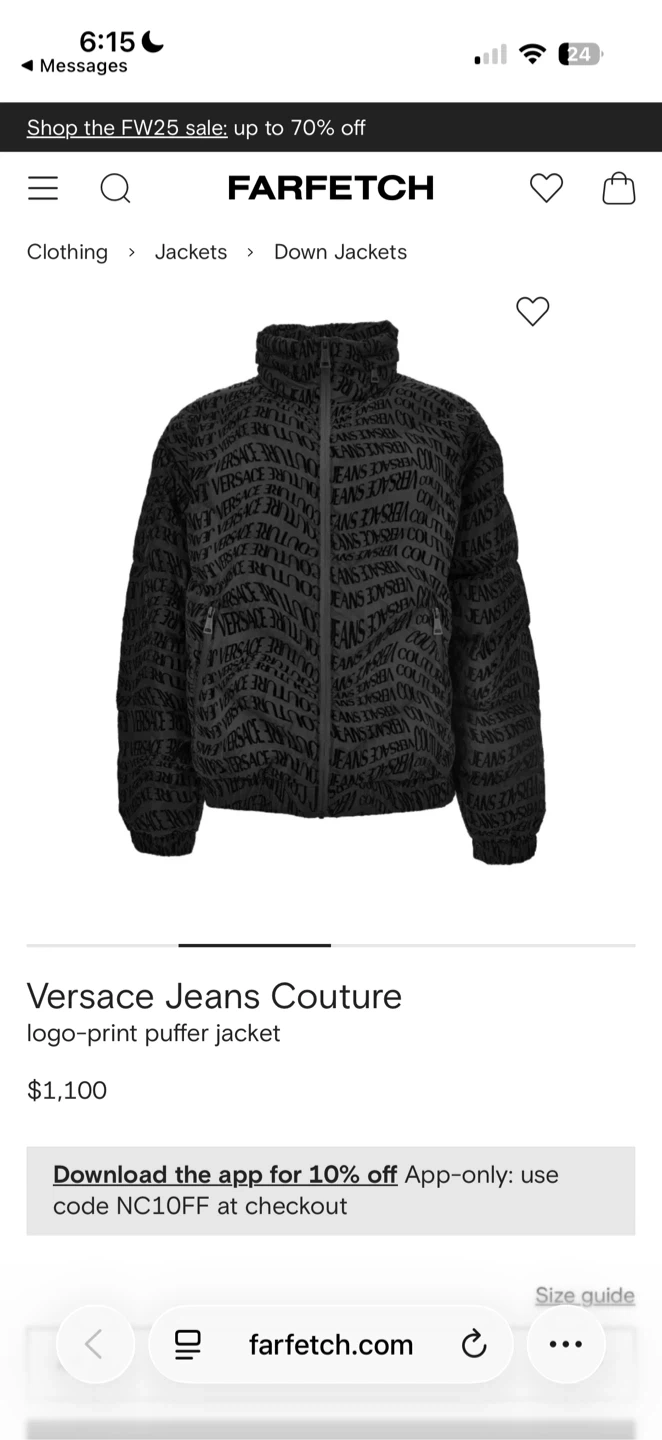Open the wishlist heart in header
662x1440 pixels.
(x=546, y=188)
